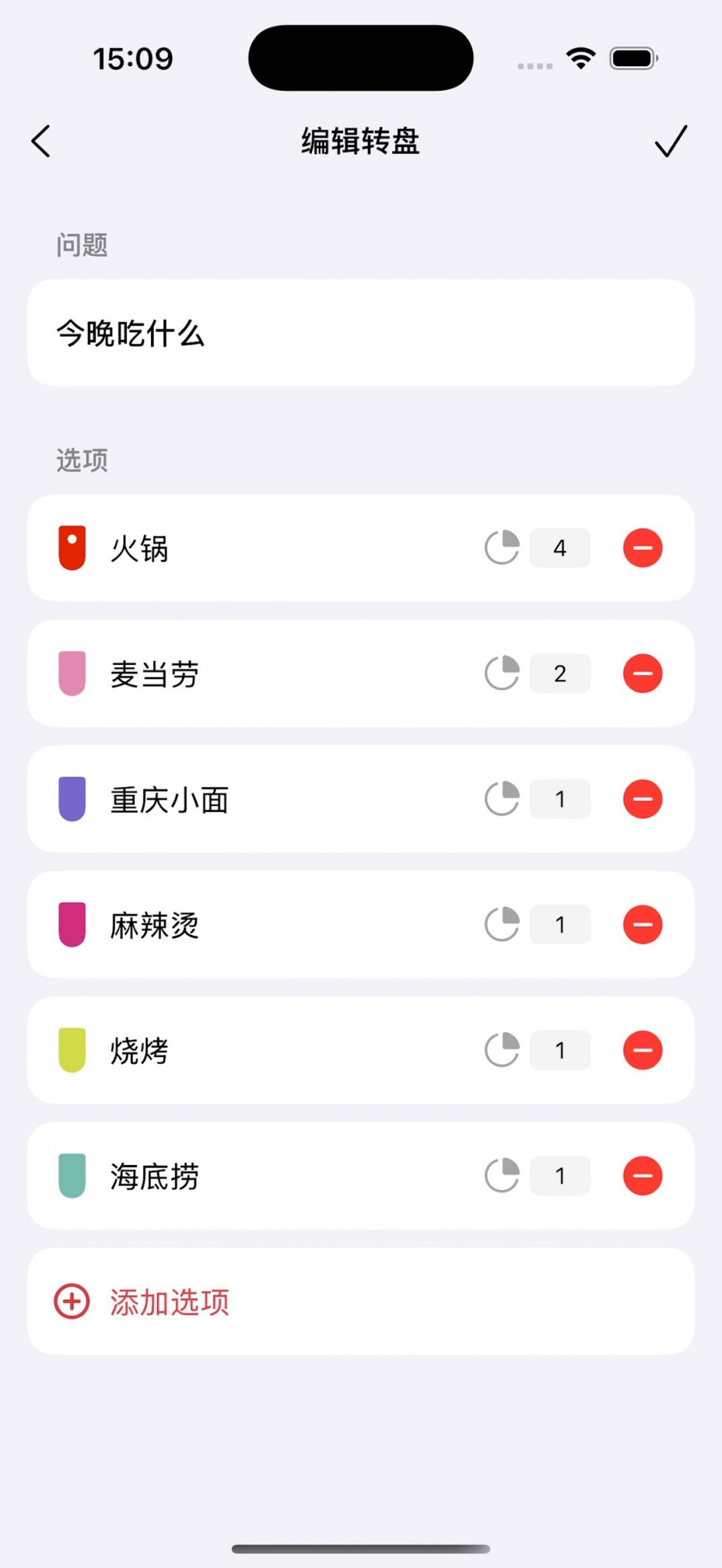722x1568 pixels.
Task: Confirm edits with the checkmark icon
Action: (671, 141)
